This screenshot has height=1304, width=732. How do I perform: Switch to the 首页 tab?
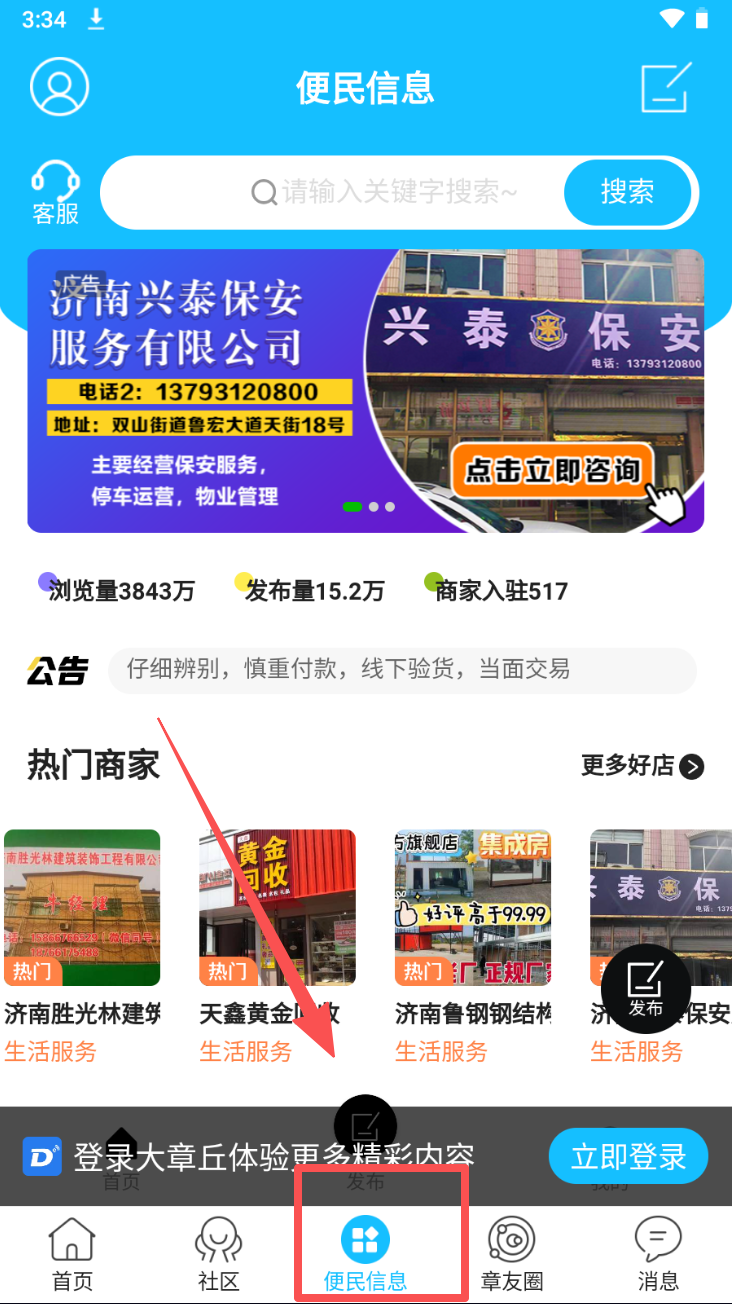point(72,1254)
